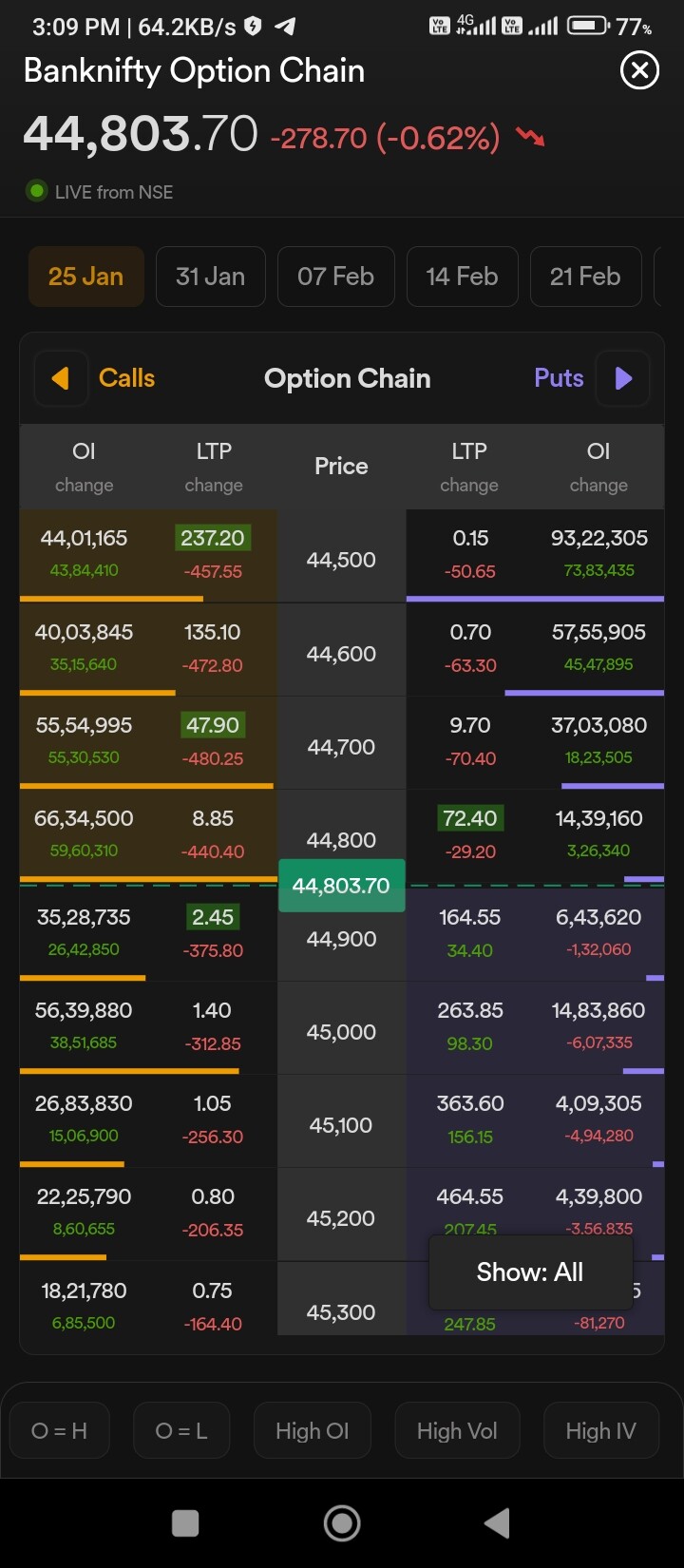Screen dimensions: 684x1568
Task: Select the 14 Feb expiry
Action: (x=462, y=277)
